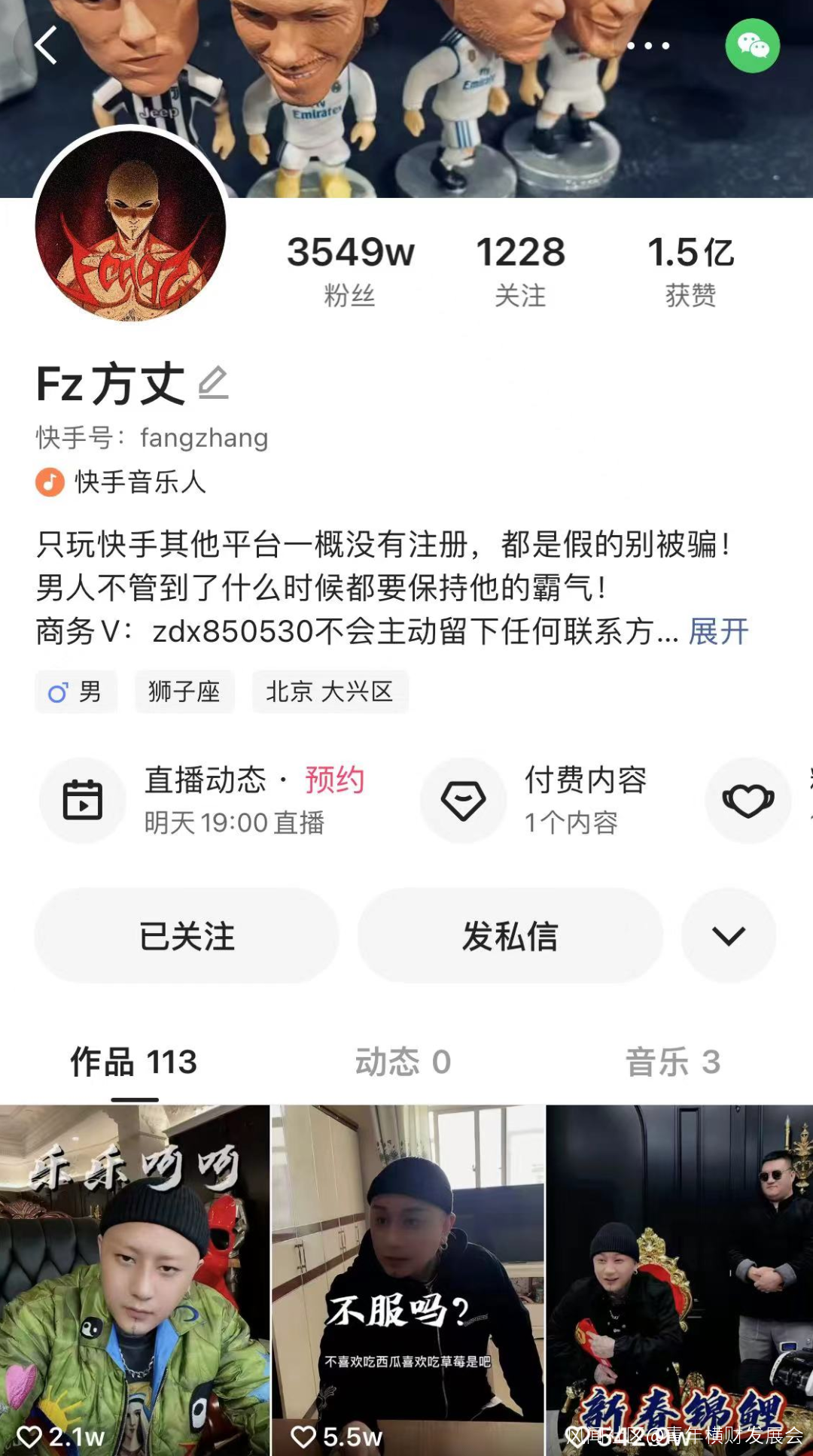This screenshot has height=1456, width=813.
Task: Open the 快手音乐人 badge
Action: 122,482
